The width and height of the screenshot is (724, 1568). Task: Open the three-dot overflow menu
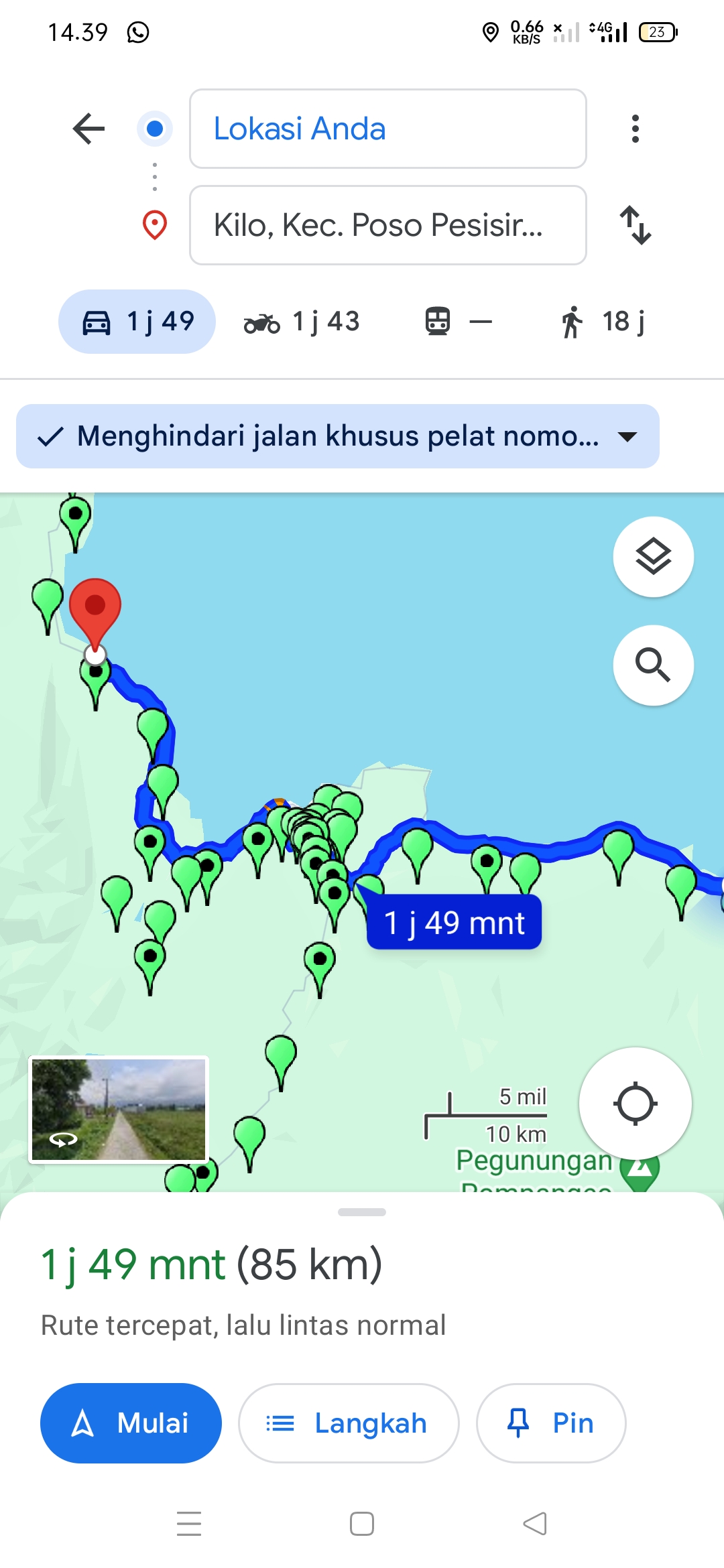click(x=635, y=129)
